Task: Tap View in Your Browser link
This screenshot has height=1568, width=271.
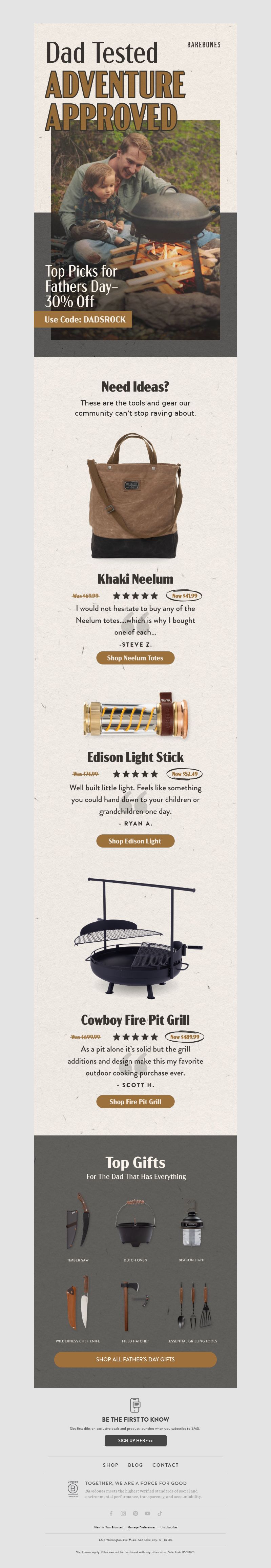Action: 108,1527
